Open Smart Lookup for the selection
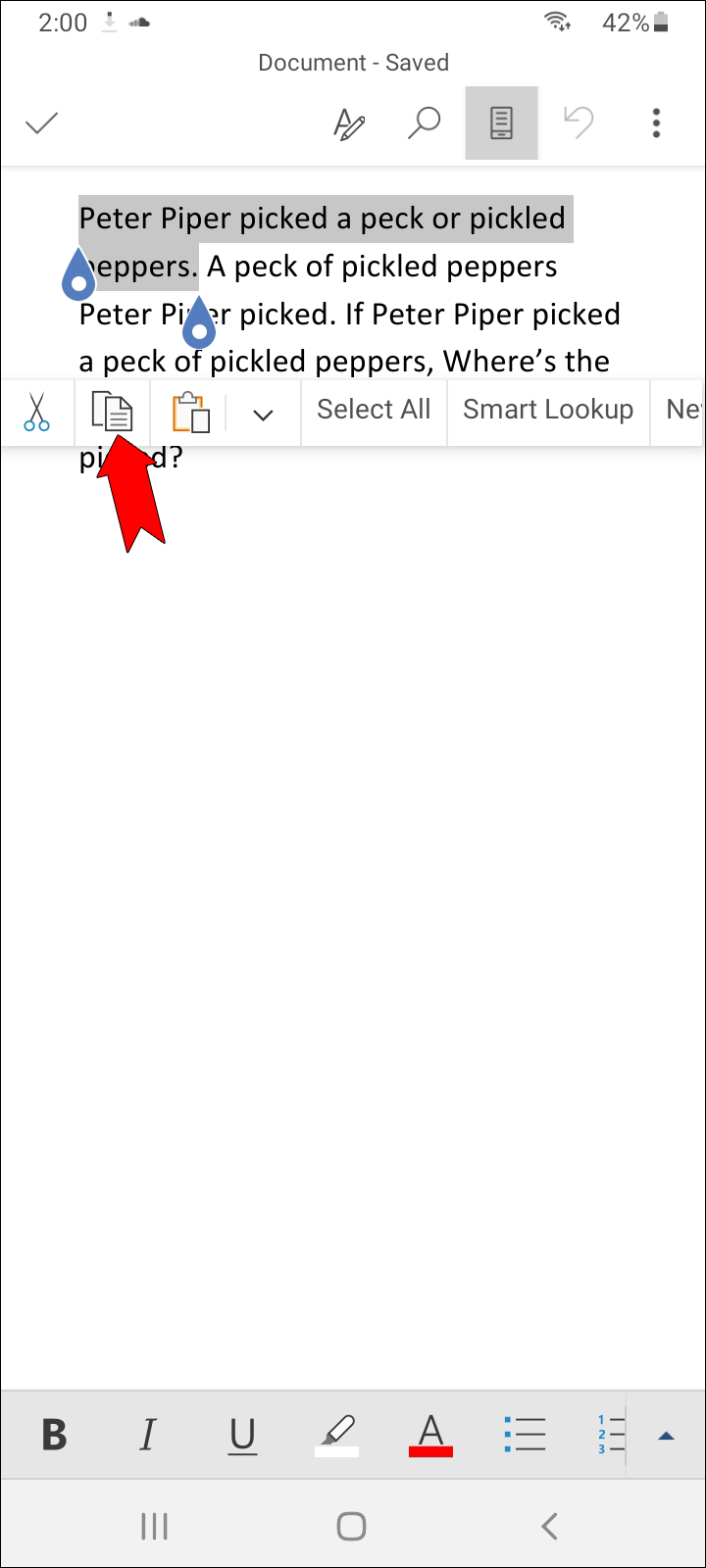Screen dimensions: 706x1568 pos(548,410)
